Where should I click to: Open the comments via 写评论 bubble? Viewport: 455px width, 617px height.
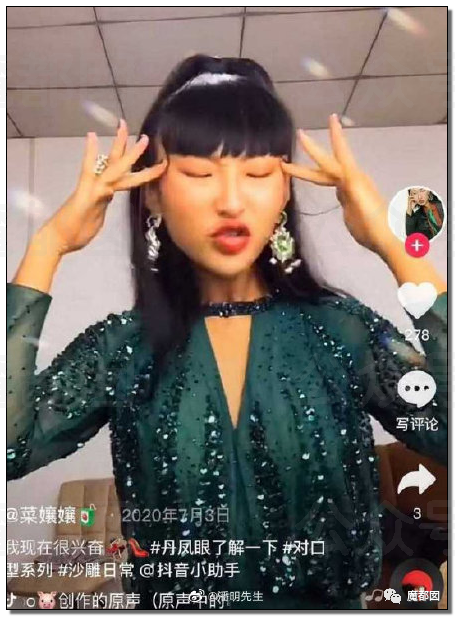click(x=417, y=391)
